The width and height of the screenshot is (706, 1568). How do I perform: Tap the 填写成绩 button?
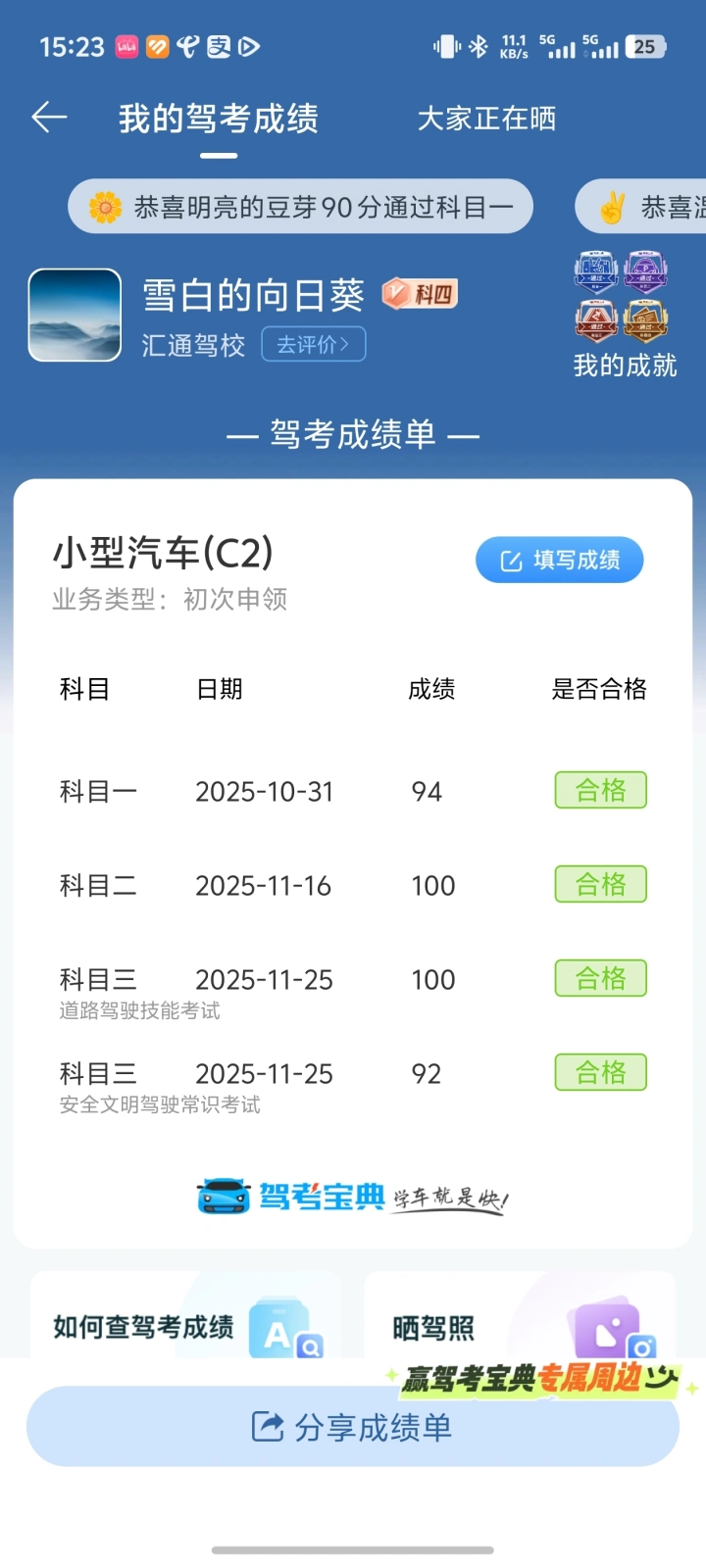pos(560,560)
